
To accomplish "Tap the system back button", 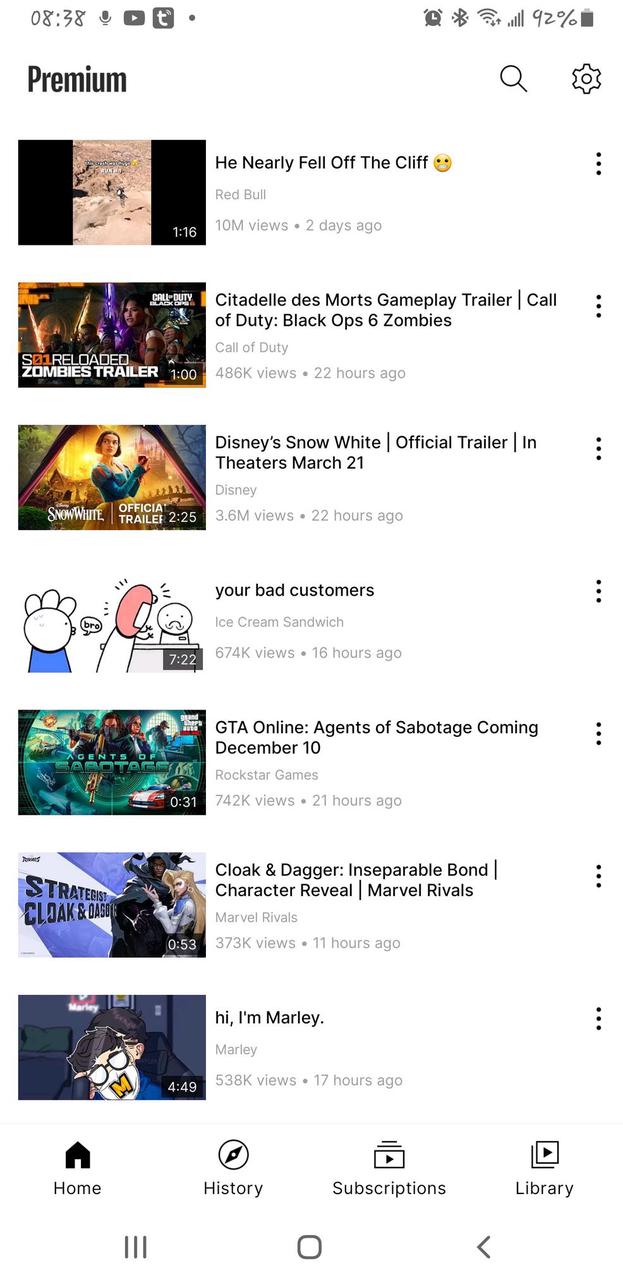I will pyautogui.click(x=484, y=1246).
